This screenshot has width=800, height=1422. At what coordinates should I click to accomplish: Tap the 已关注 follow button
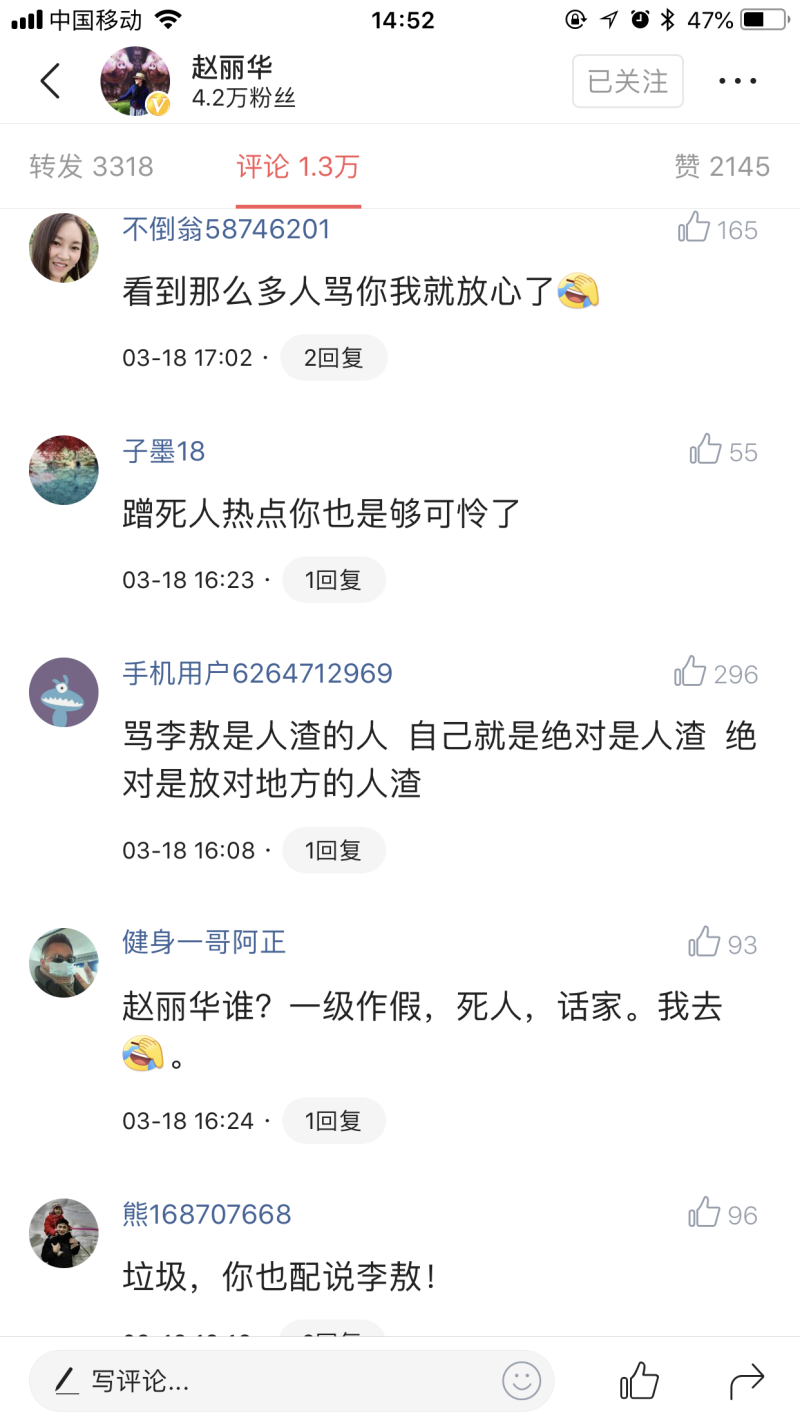[628, 81]
